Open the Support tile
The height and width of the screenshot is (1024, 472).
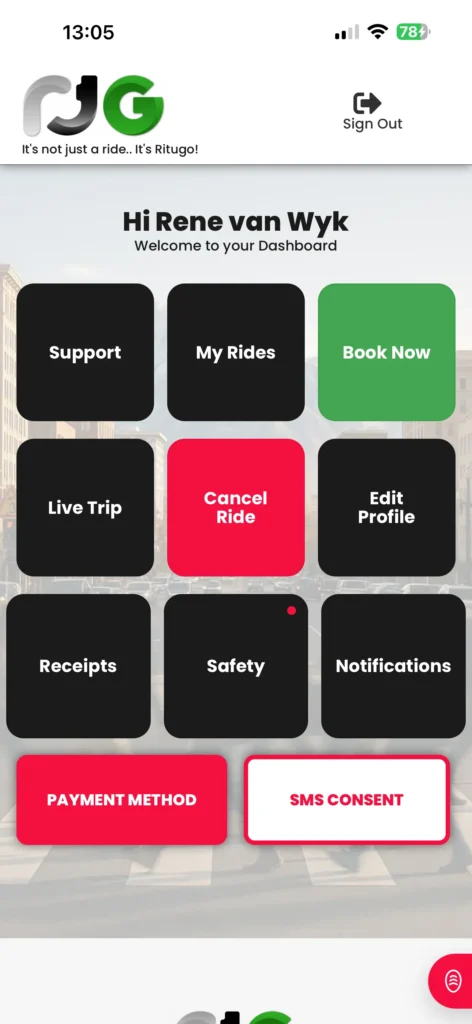pos(85,352)
